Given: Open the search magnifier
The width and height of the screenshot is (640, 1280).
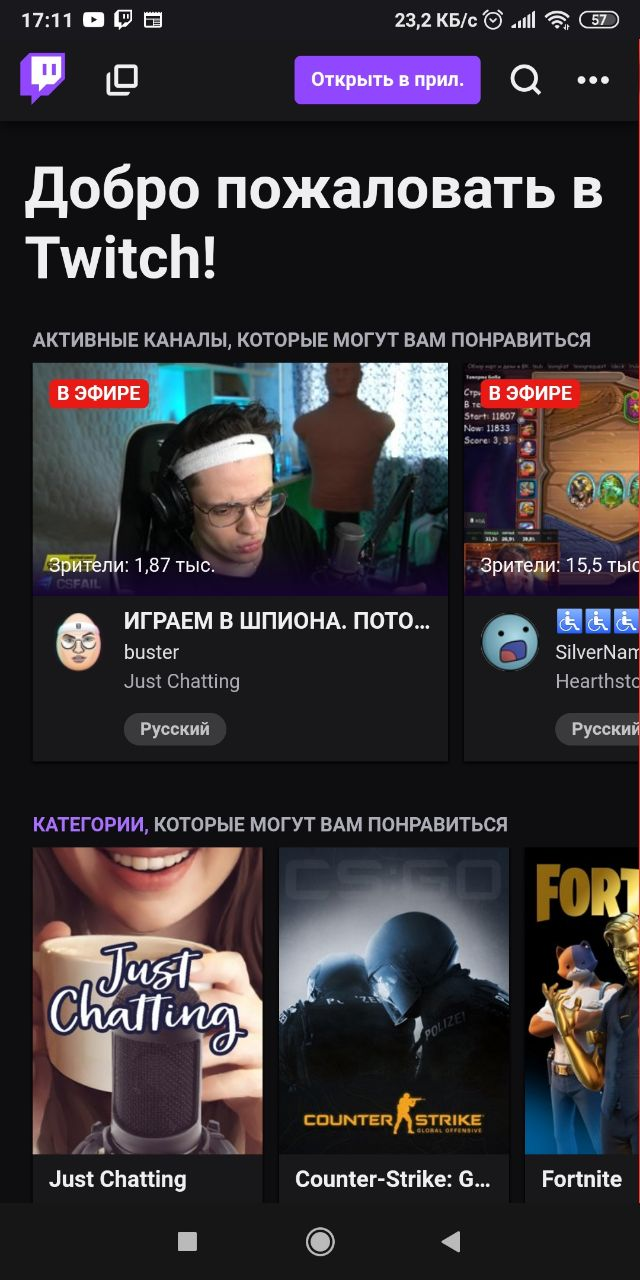Looking at the screenshot, I should pyautogui.click(x=526, y=80).
